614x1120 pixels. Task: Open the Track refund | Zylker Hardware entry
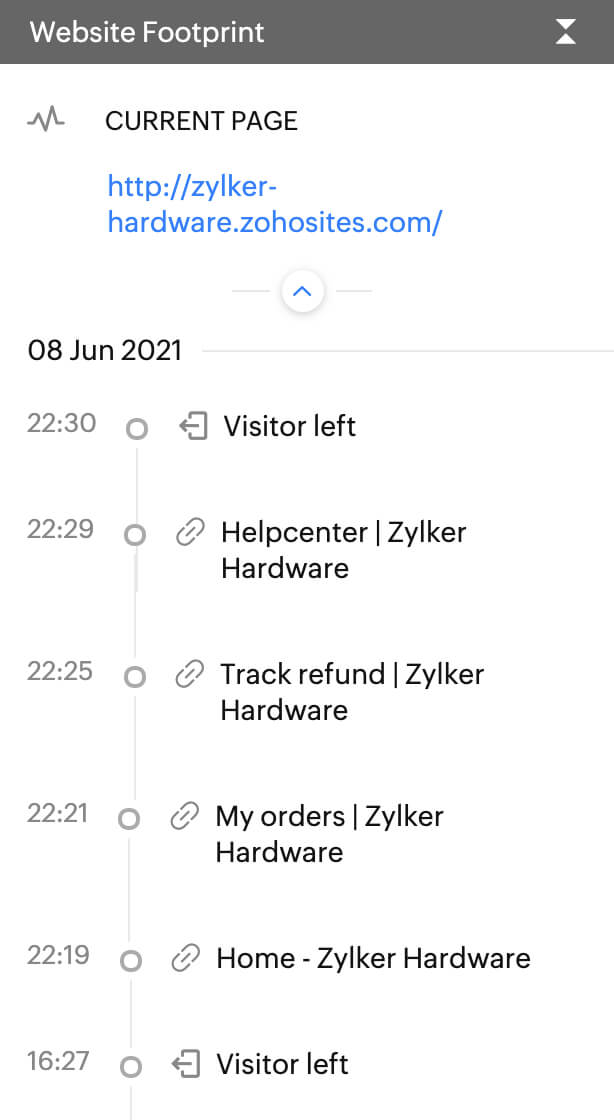pyautogui.click(x=351, y=691)
